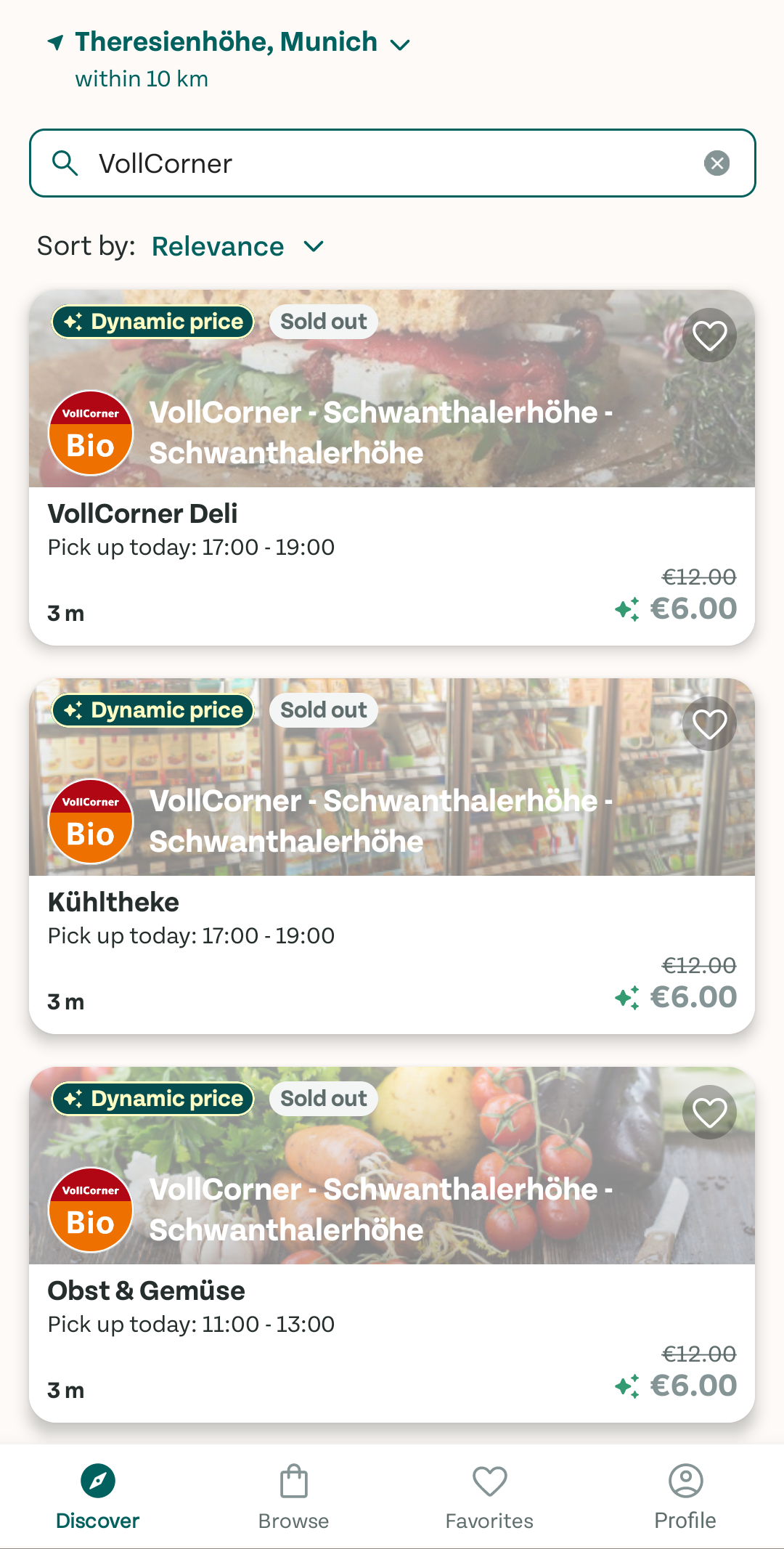The width and height of the screenshot is (784, 1549).
Task: Open the Obst & Gemüse offer card
Action: (x=392, y=1329)
